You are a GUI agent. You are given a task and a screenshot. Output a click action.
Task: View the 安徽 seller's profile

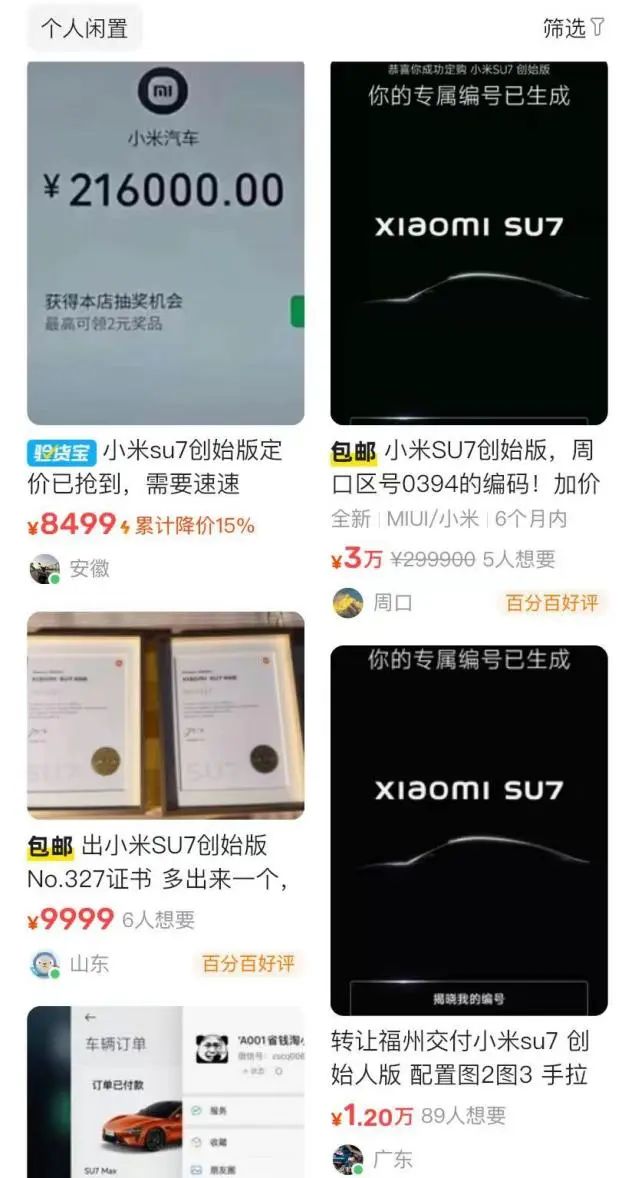(45, 569)
